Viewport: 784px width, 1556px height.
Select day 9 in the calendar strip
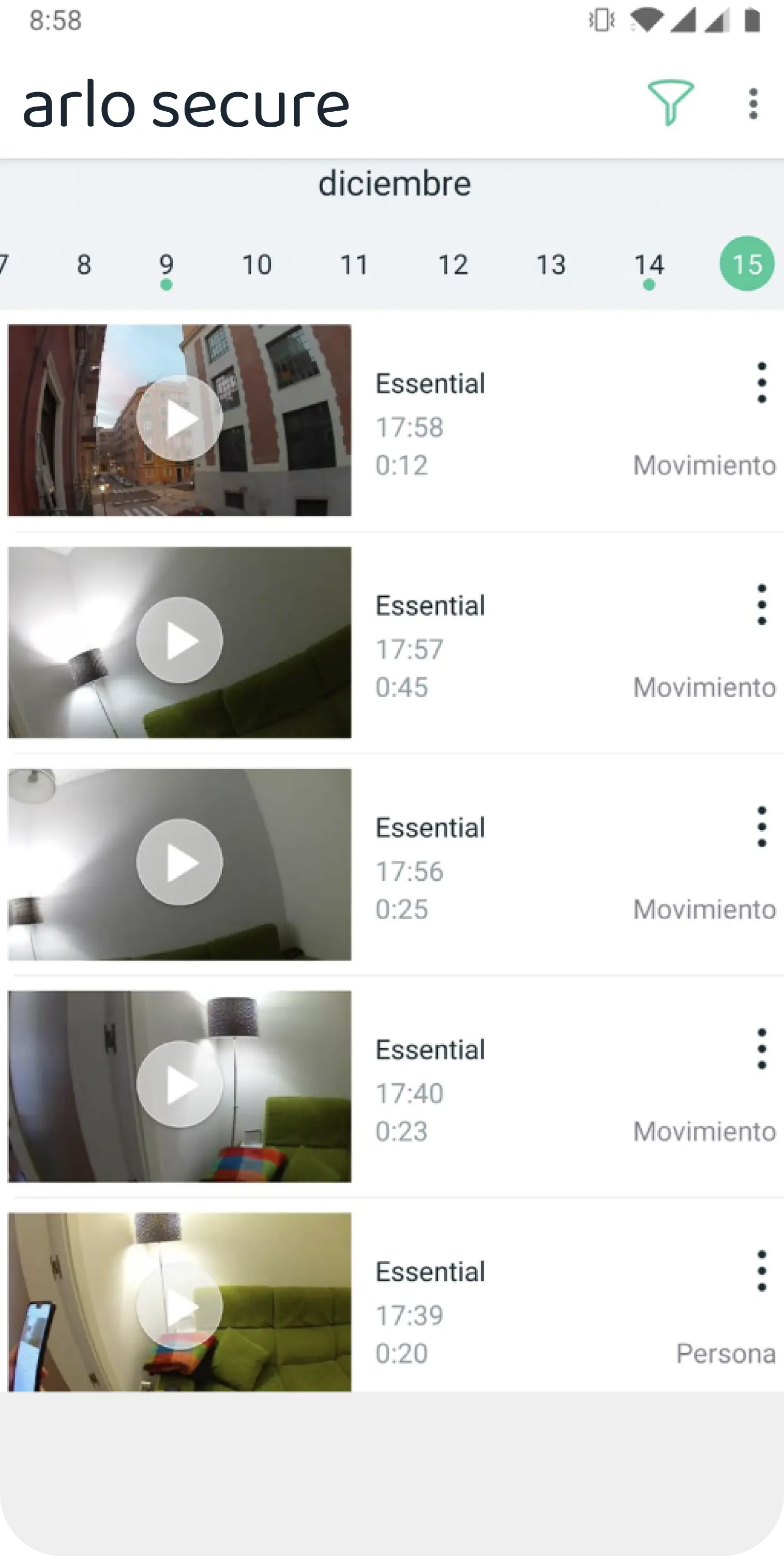click(166, 265)
